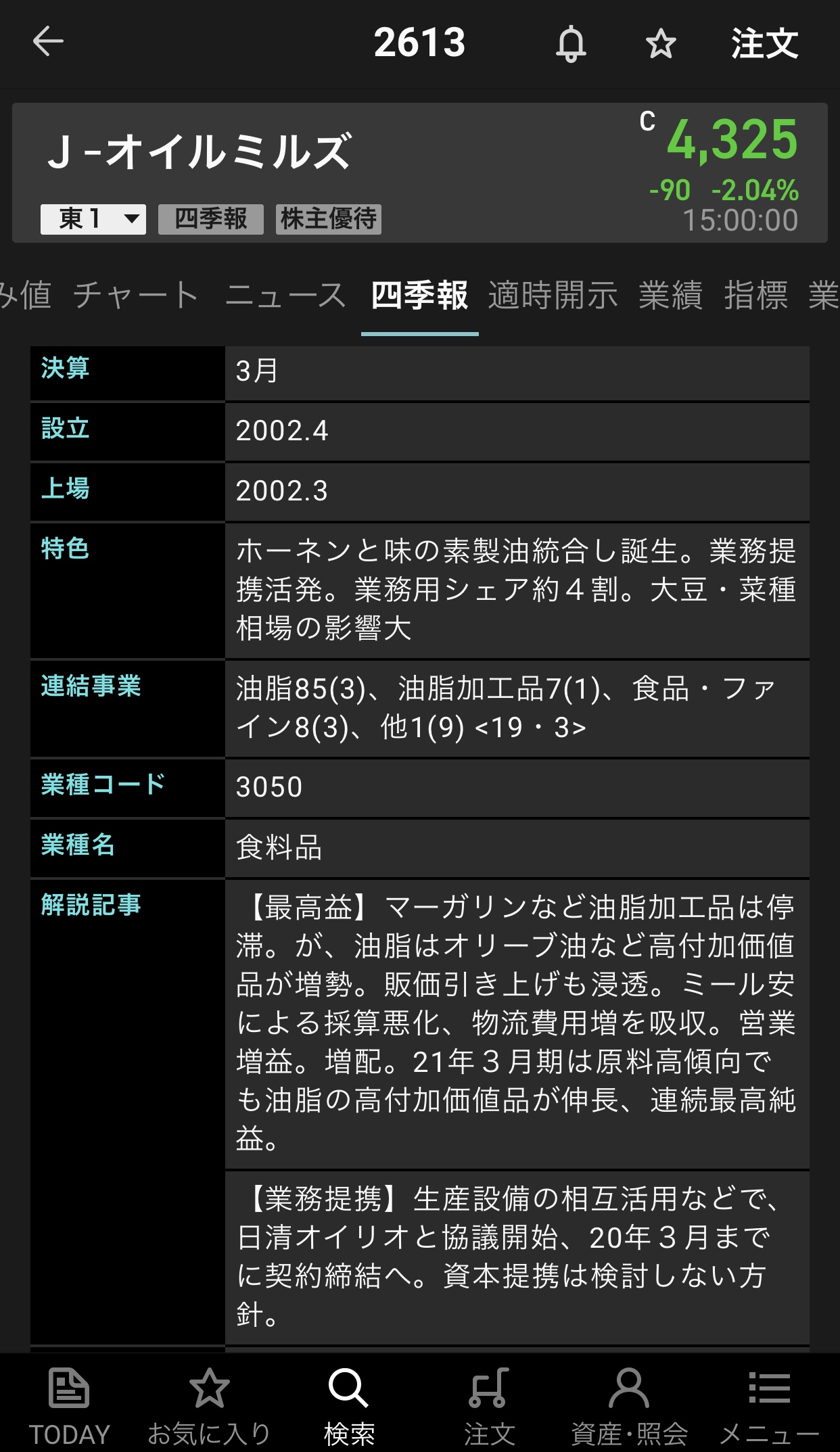This screenshot has height=1452, width=840.
Task: Open the price alert bell
Action: (x=571, y=44)
